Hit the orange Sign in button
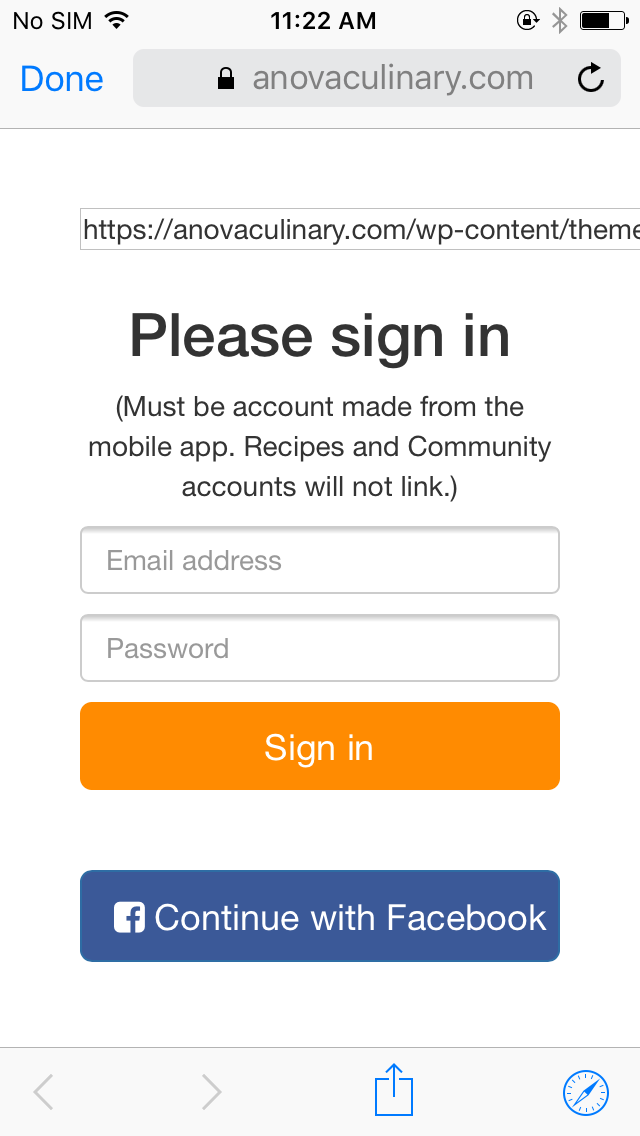The image size is (640, 1136). point(320,746)
